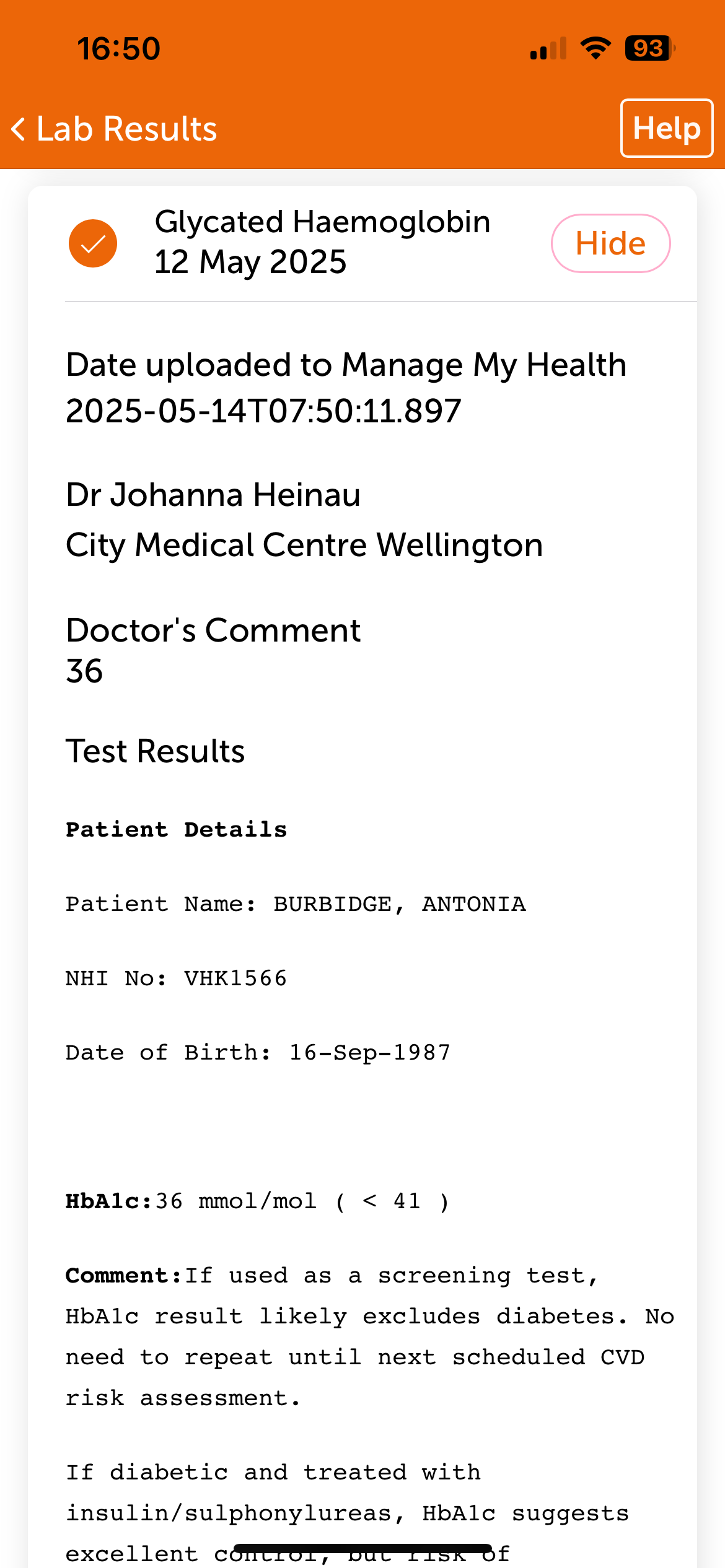Tap the orange checkmark on Glycated Haemoglobin
The height and width of the screenshot is (1568, 725).
[x=93, y=243]
